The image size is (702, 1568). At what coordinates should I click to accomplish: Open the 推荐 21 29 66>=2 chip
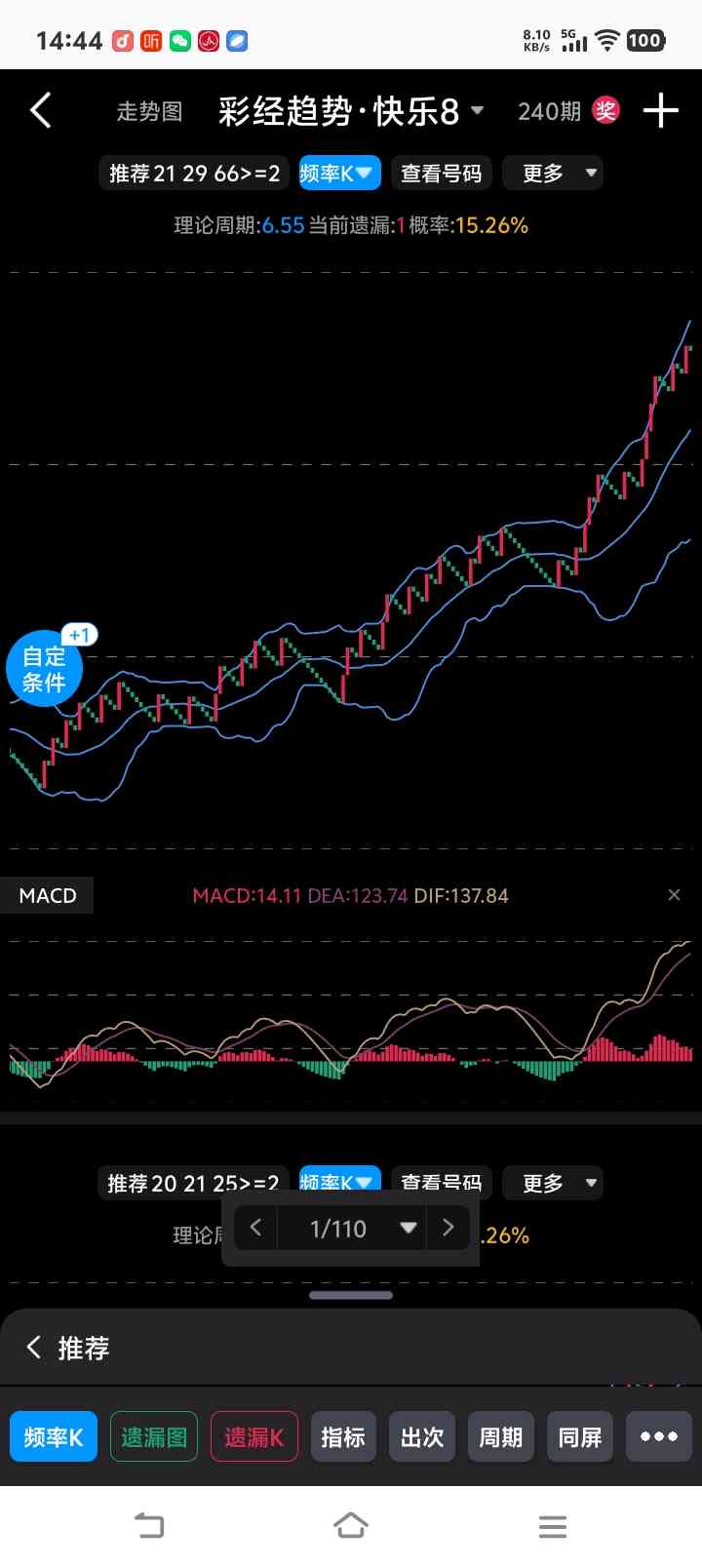pos(194,174)
